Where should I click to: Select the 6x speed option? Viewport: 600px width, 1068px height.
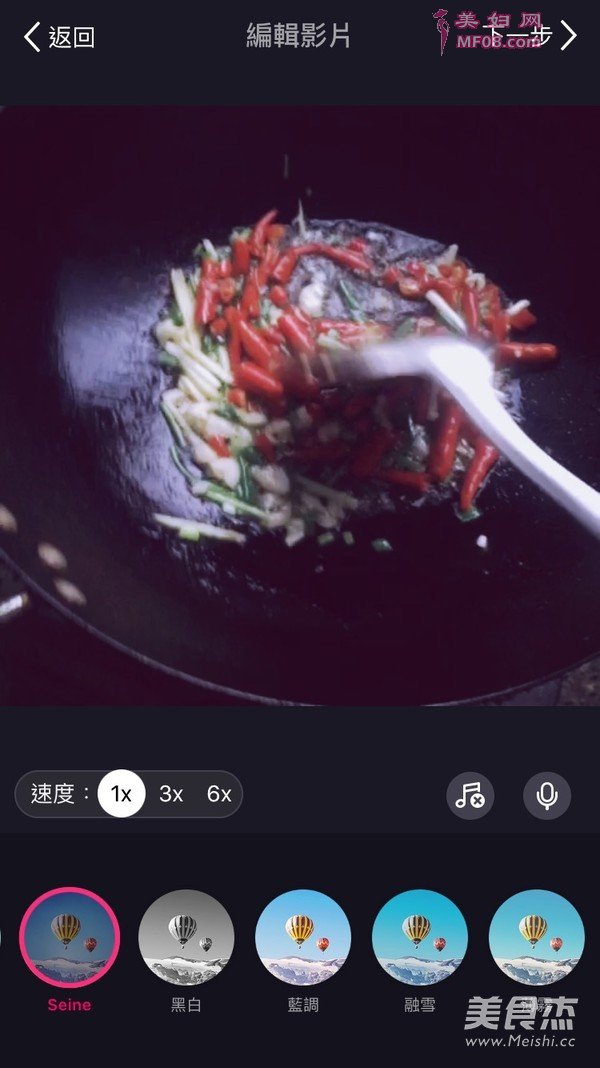point(219,795)
